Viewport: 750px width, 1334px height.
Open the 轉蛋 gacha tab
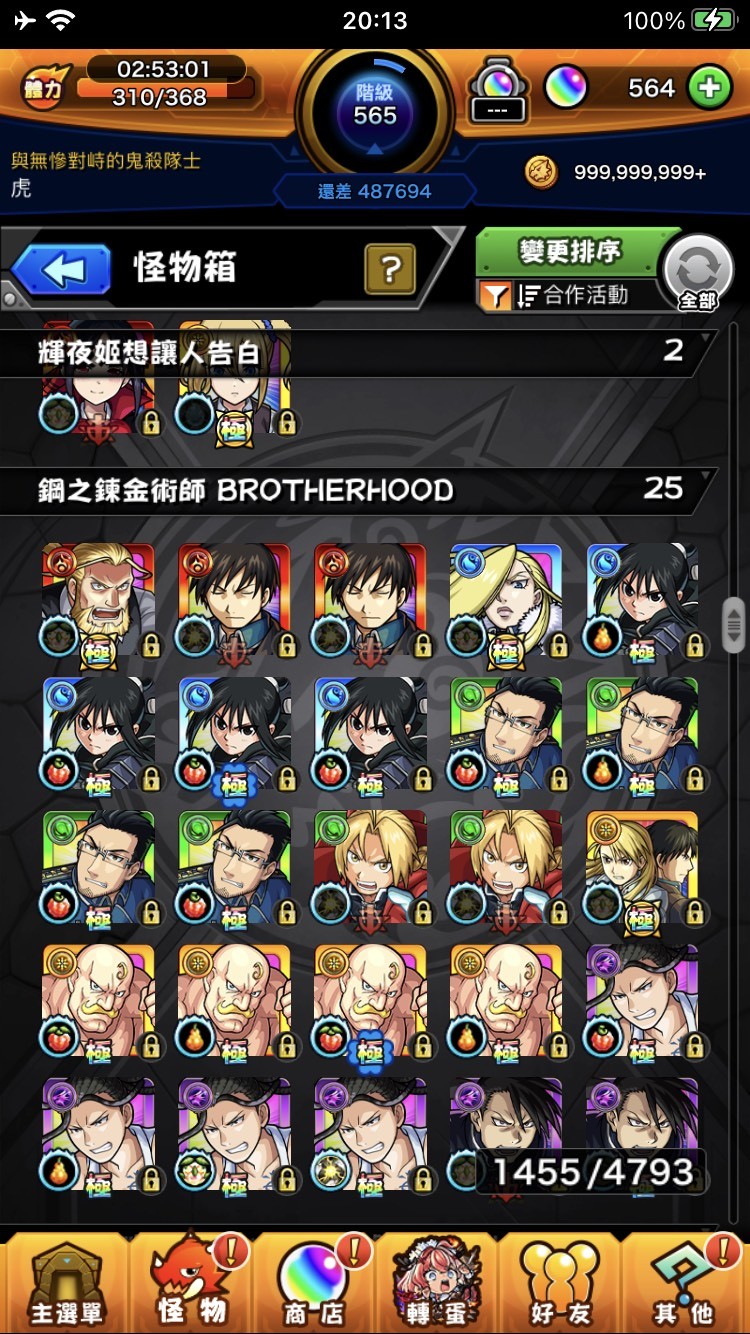tap(437, 1284)
